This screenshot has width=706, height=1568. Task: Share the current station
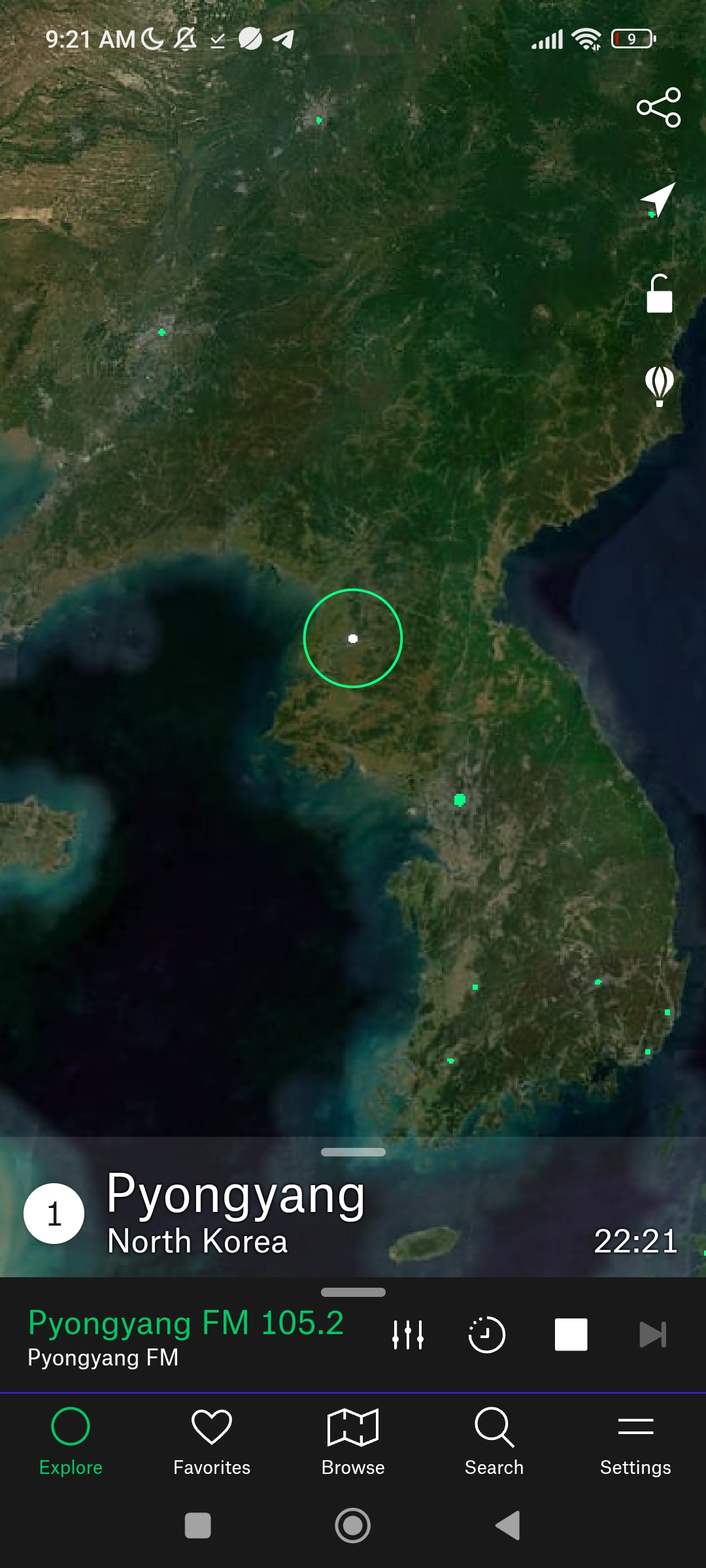click(x=658, y=107)
